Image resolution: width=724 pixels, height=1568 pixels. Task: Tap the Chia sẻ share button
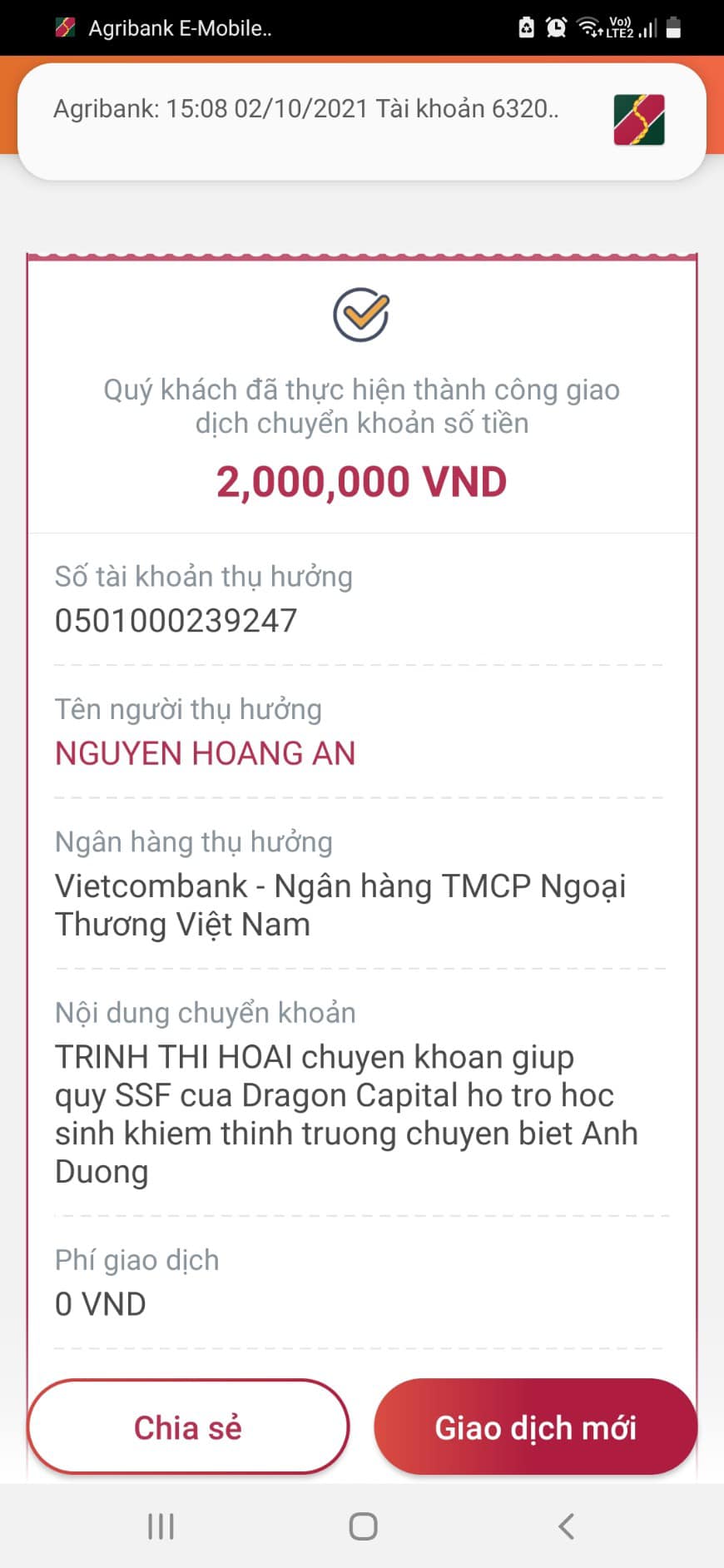tap(188, 1427)
